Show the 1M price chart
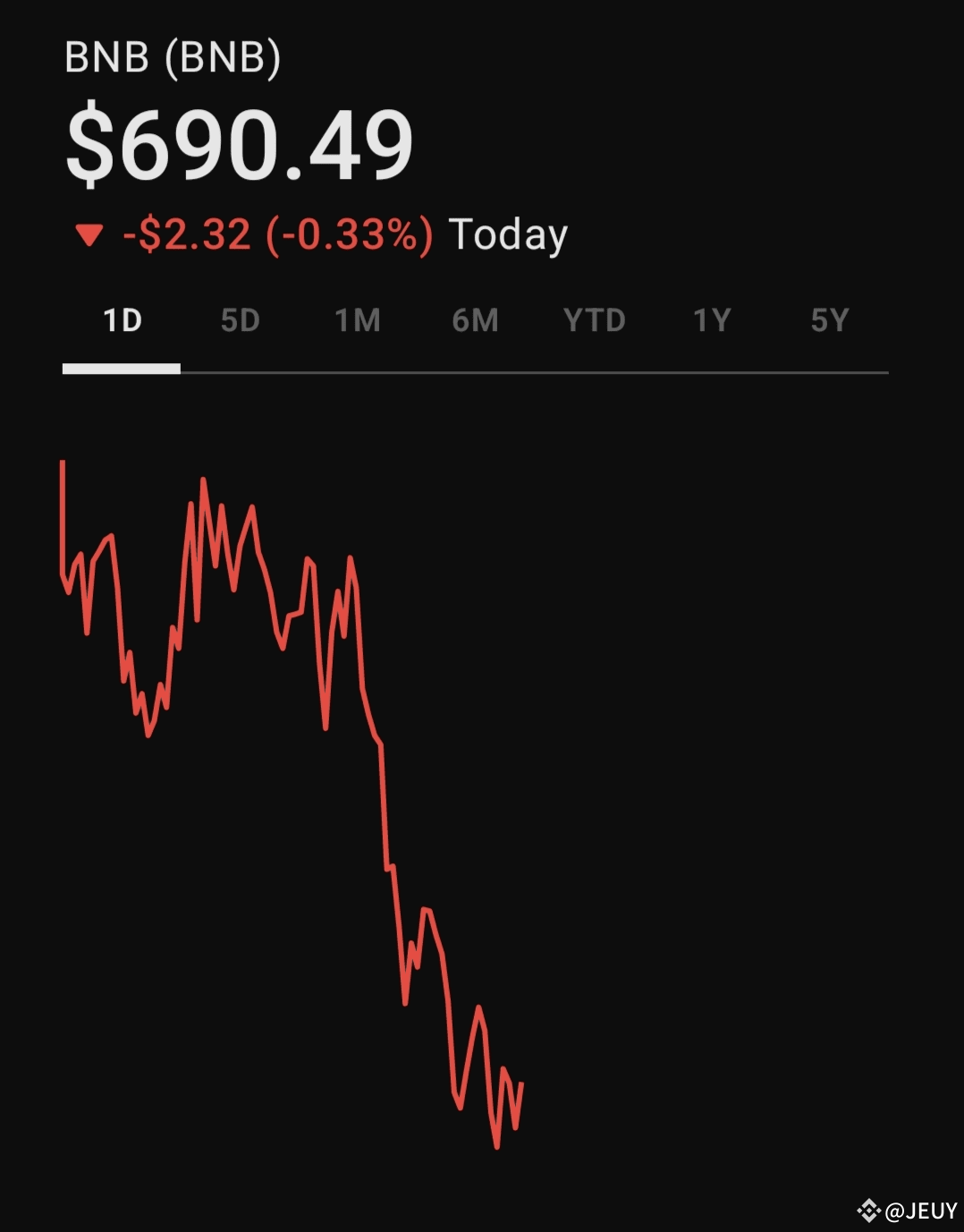 (x=358, y=320)
